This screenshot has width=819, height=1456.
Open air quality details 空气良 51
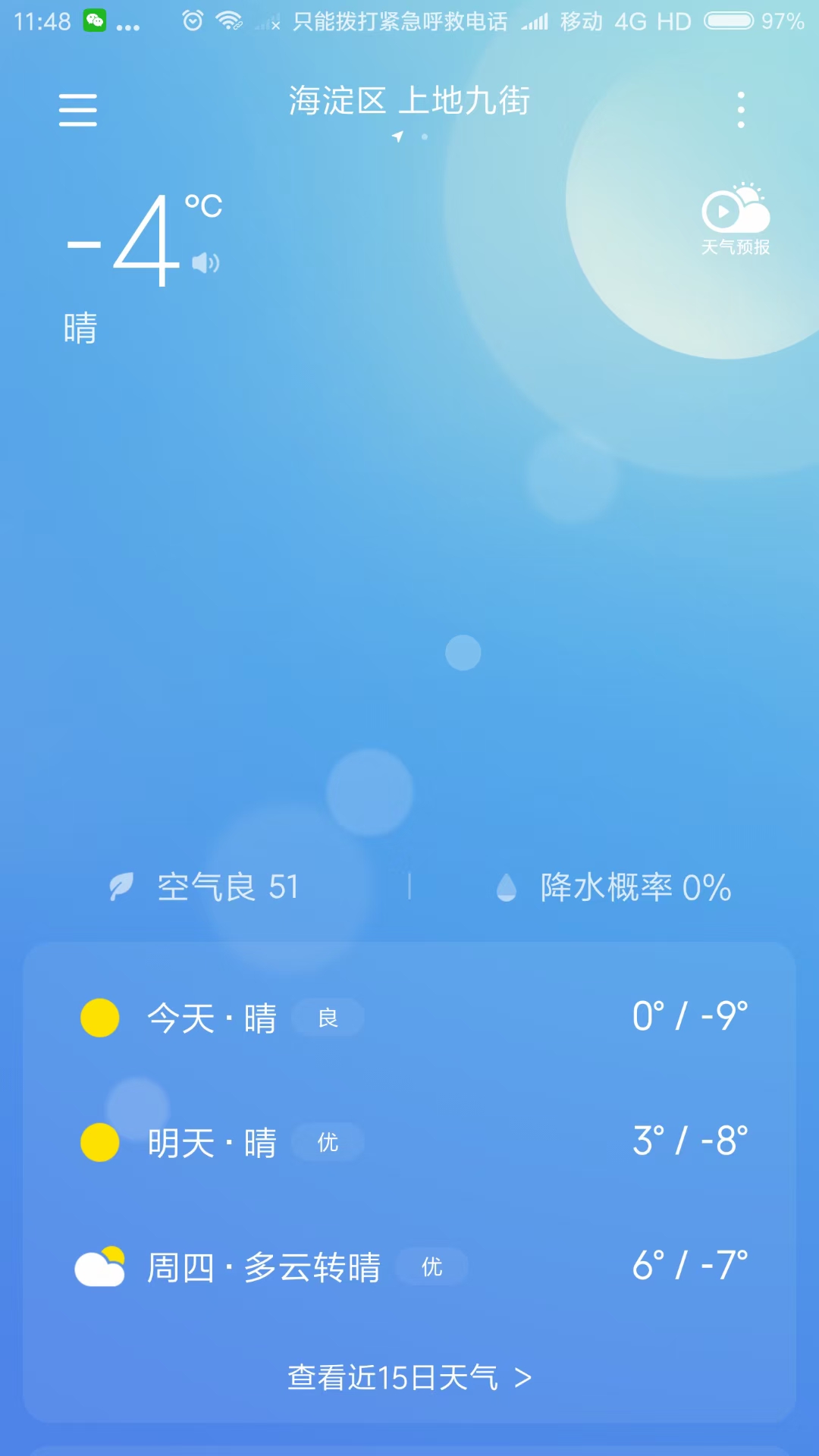pos(206,886)
